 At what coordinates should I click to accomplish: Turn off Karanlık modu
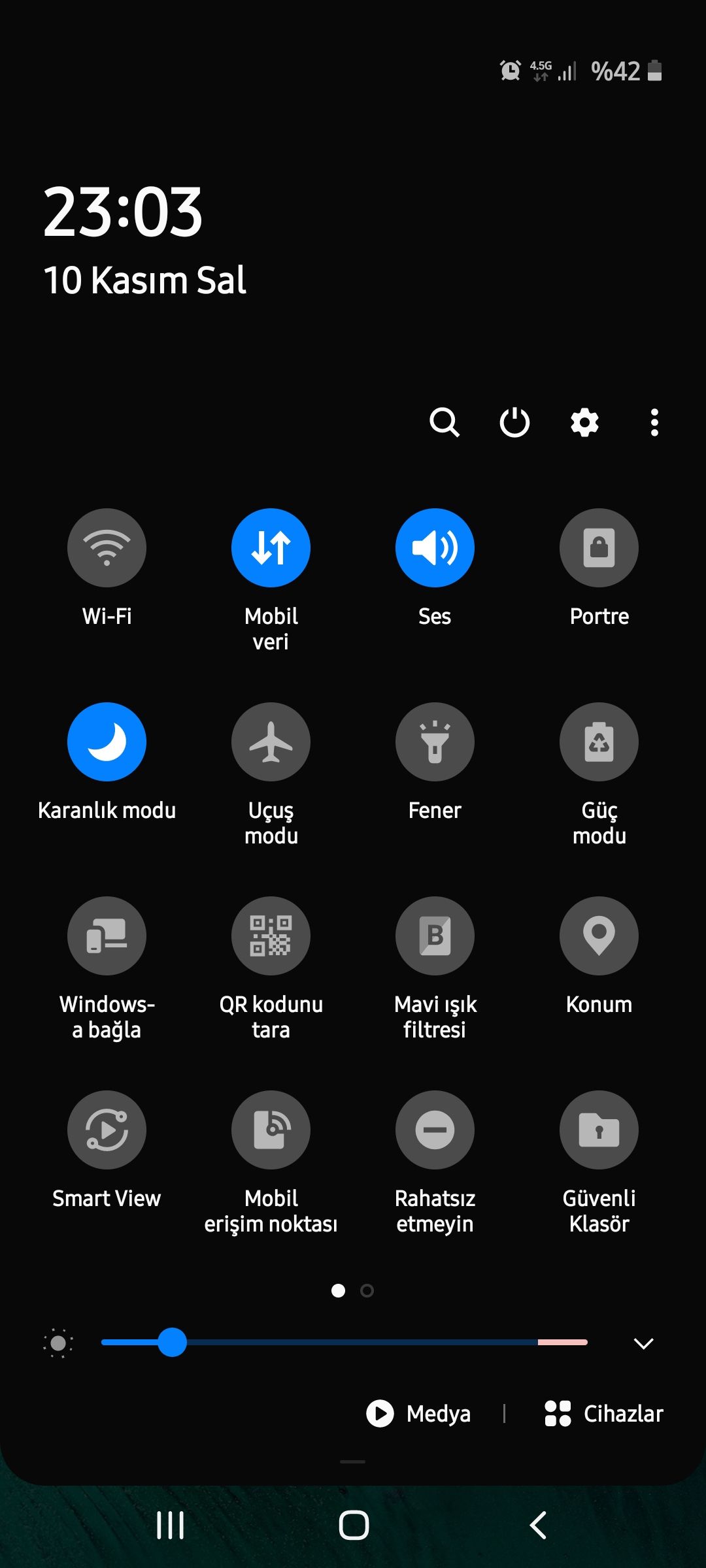tap(107, 742)
